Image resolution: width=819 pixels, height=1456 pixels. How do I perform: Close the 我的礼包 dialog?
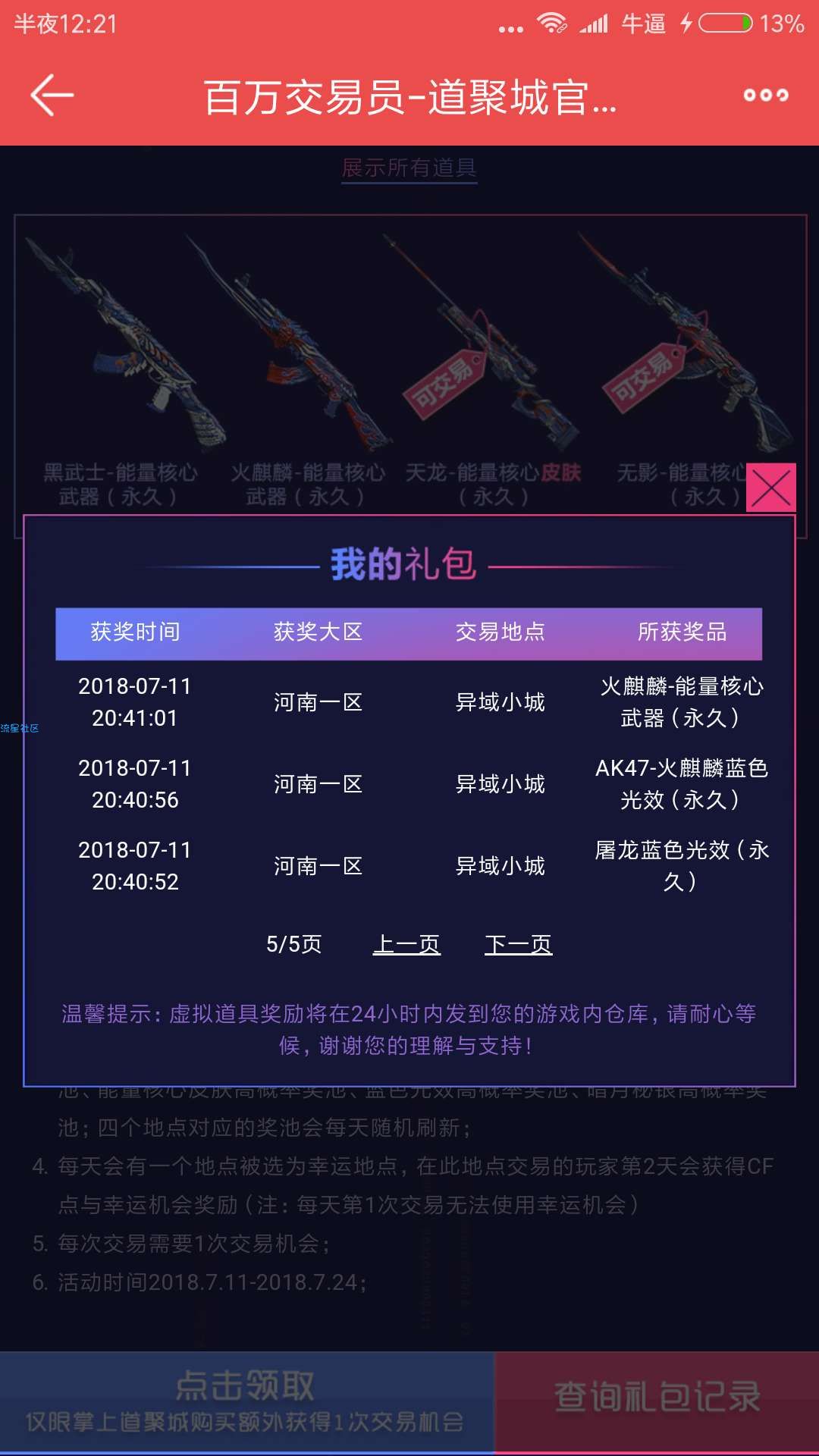tap(770, 488)
